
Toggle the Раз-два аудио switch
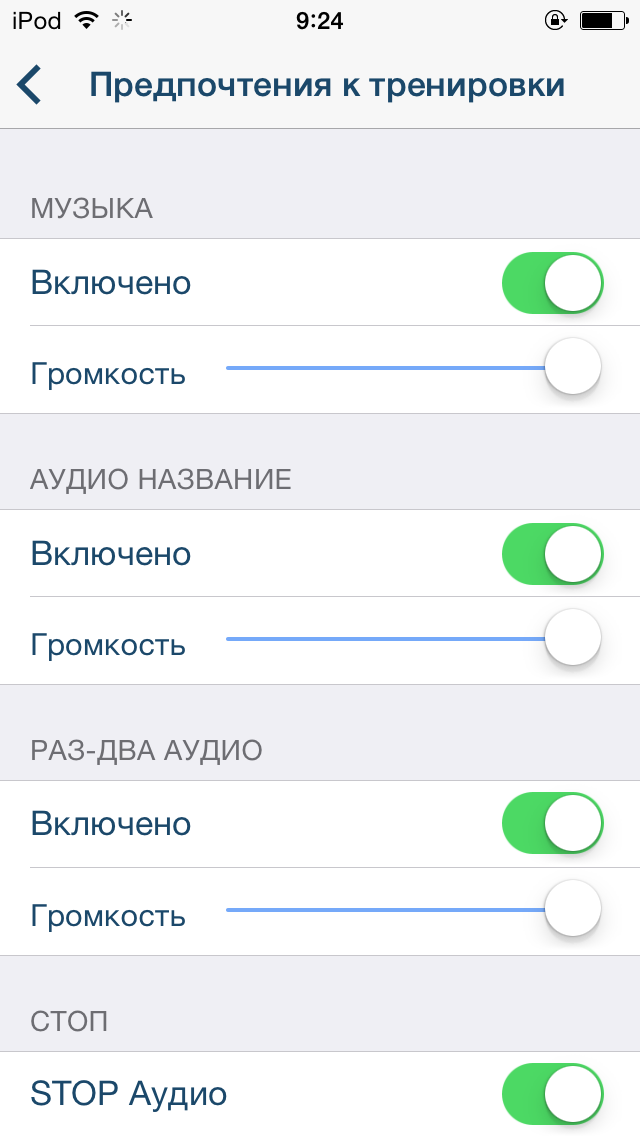(552, 824)
